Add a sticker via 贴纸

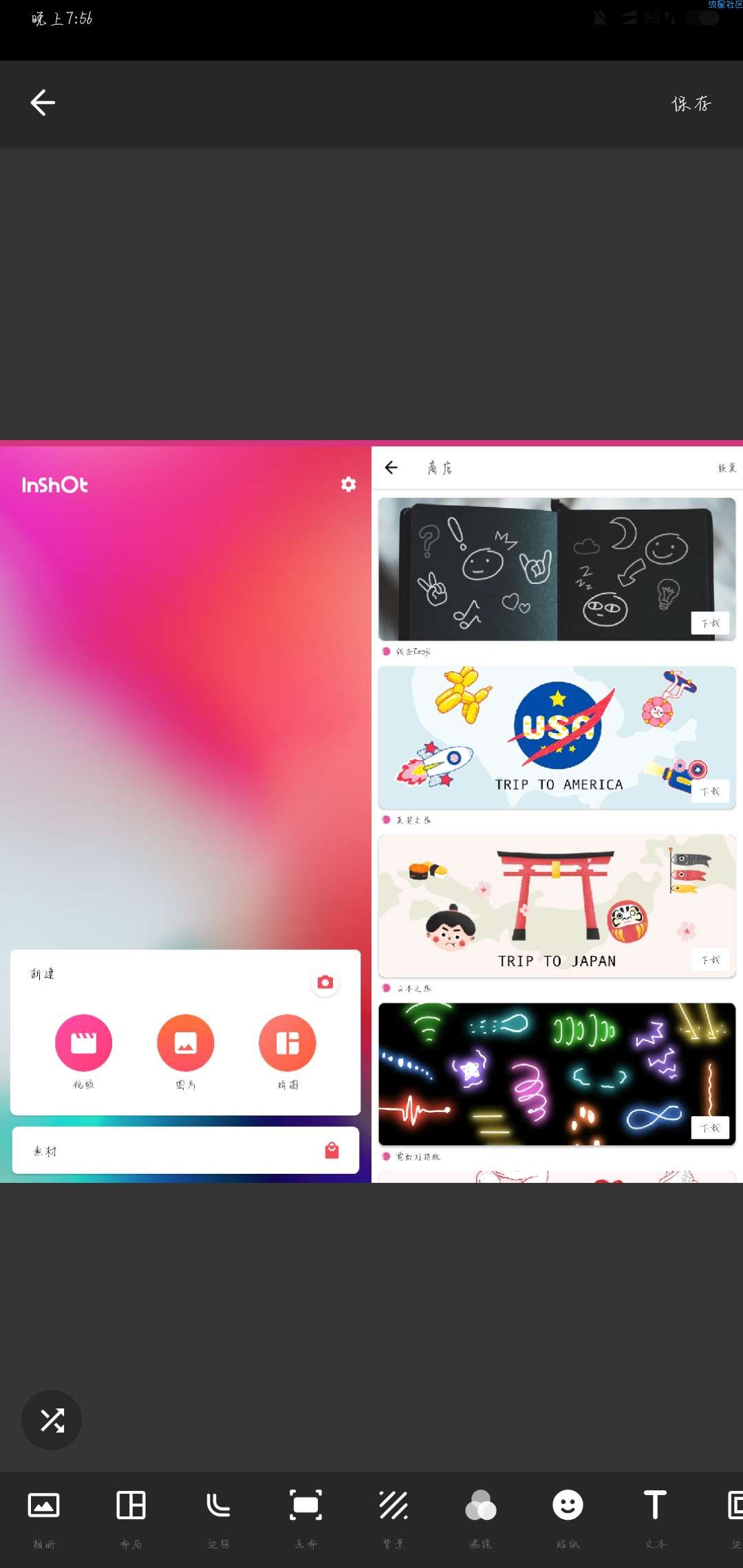[568, 1517]
